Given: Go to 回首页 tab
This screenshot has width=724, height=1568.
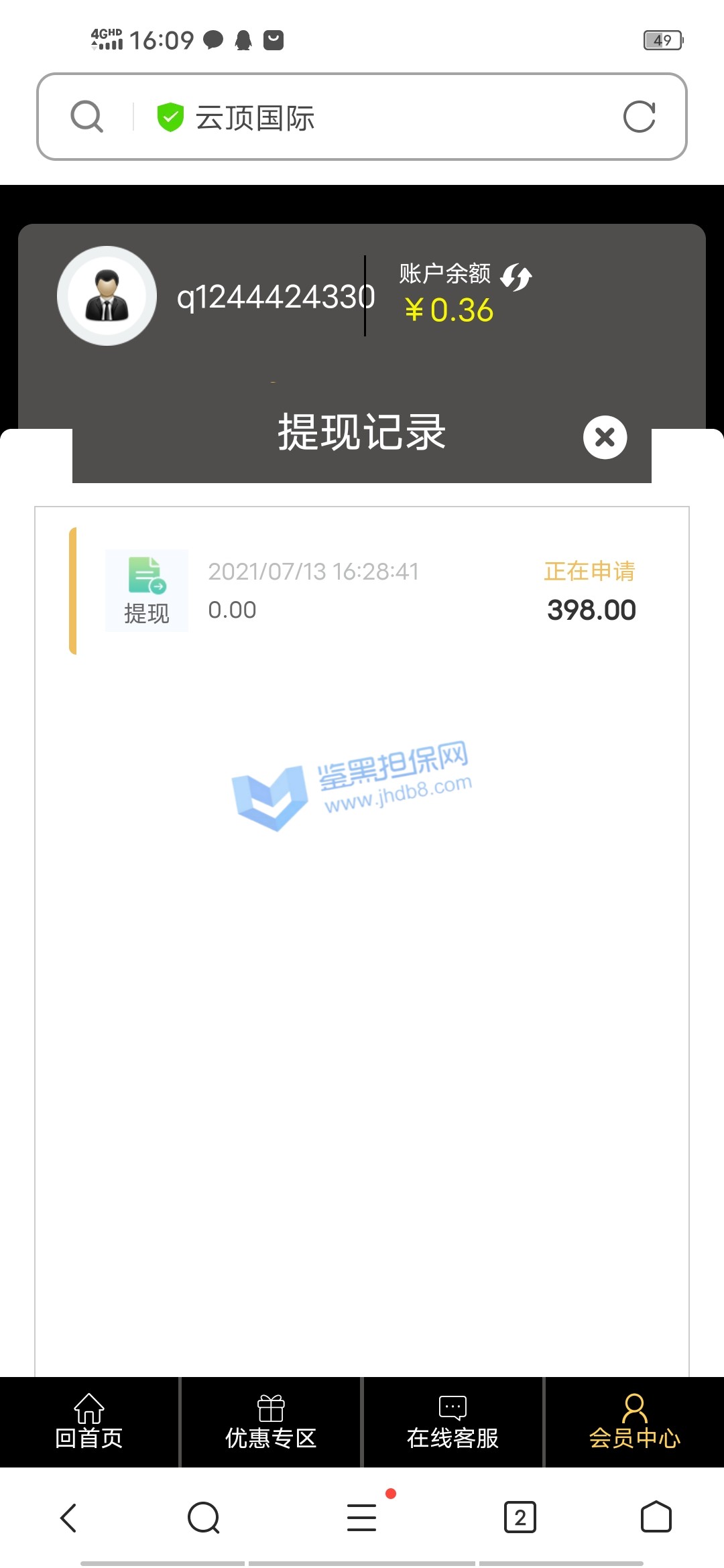Looking at the screenshot, I should point(89,1422).
